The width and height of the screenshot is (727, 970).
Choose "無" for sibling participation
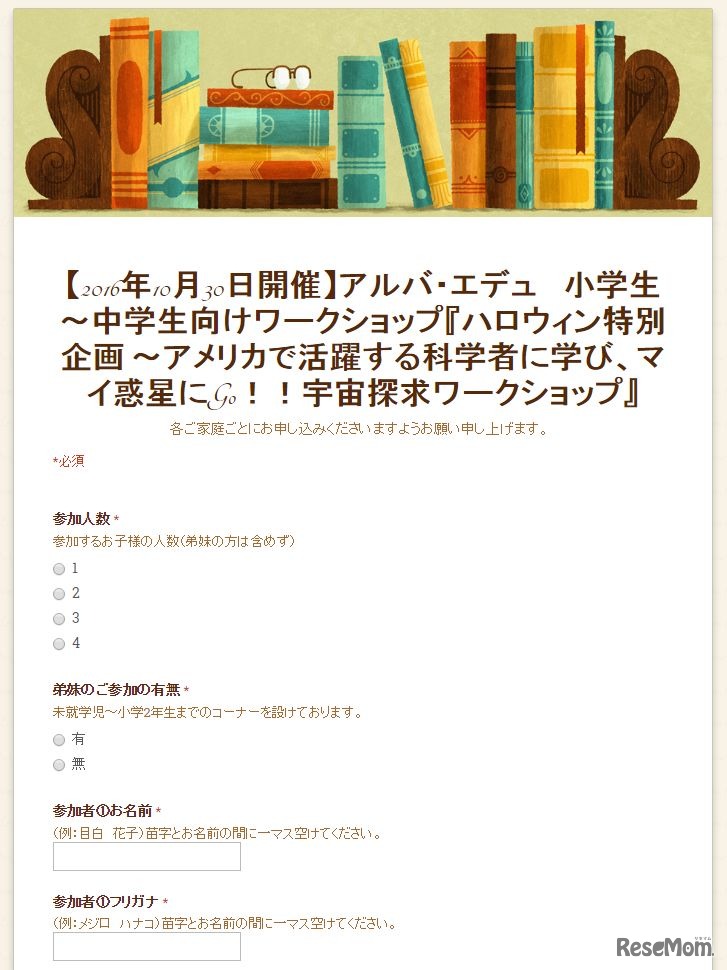point(59,764)
